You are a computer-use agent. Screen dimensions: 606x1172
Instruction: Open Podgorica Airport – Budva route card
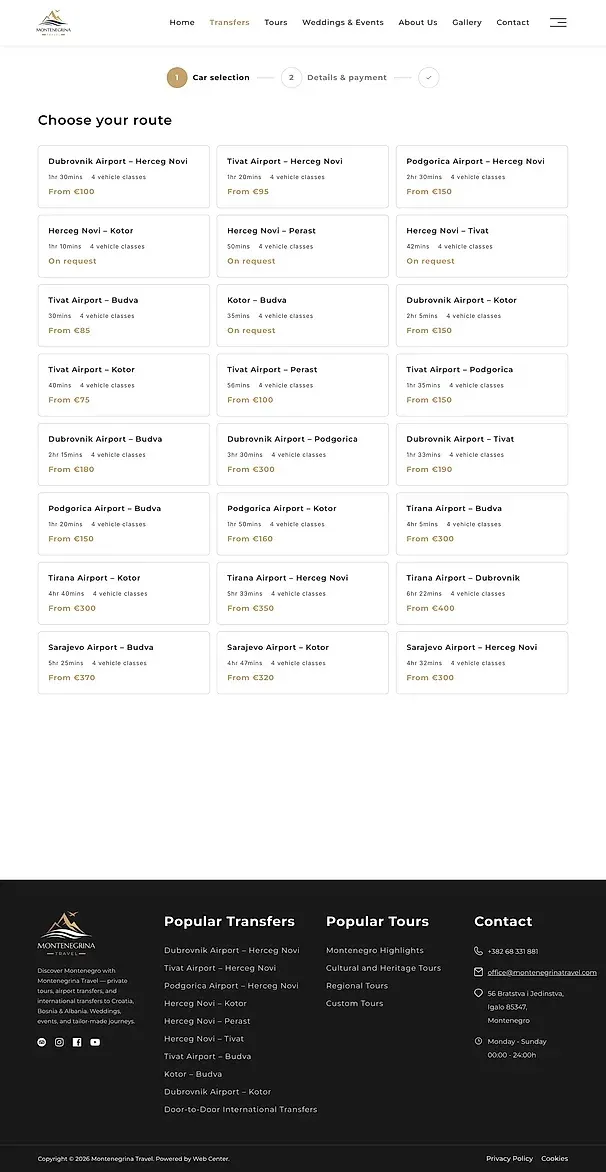tap(124, 524)
